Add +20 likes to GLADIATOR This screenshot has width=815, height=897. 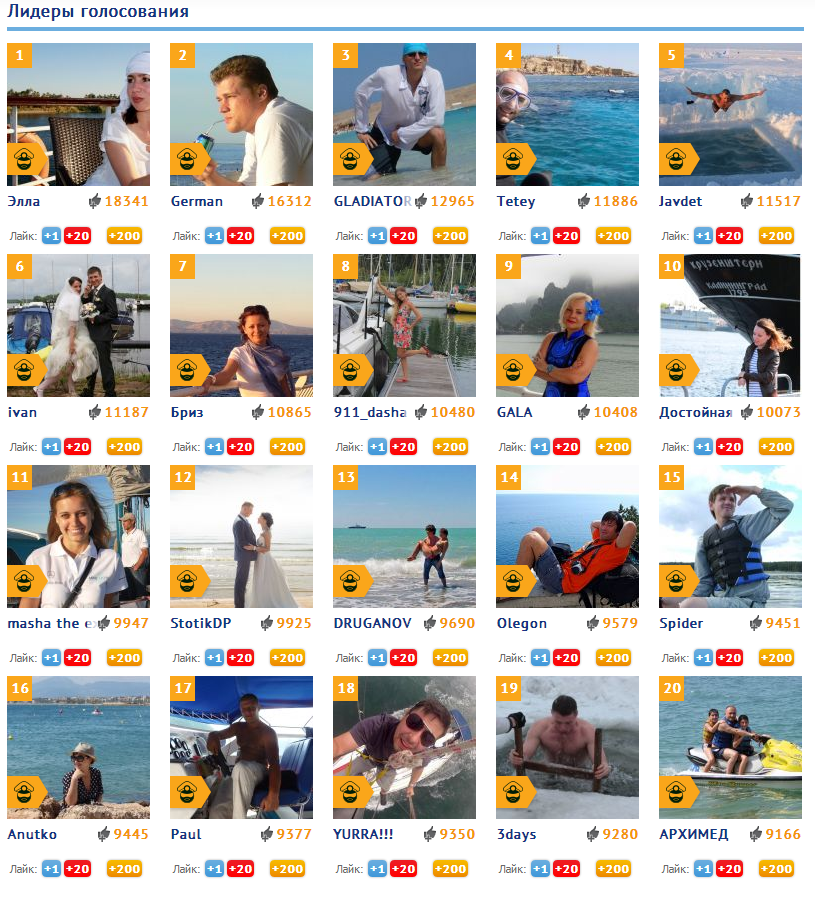(403, 236)
